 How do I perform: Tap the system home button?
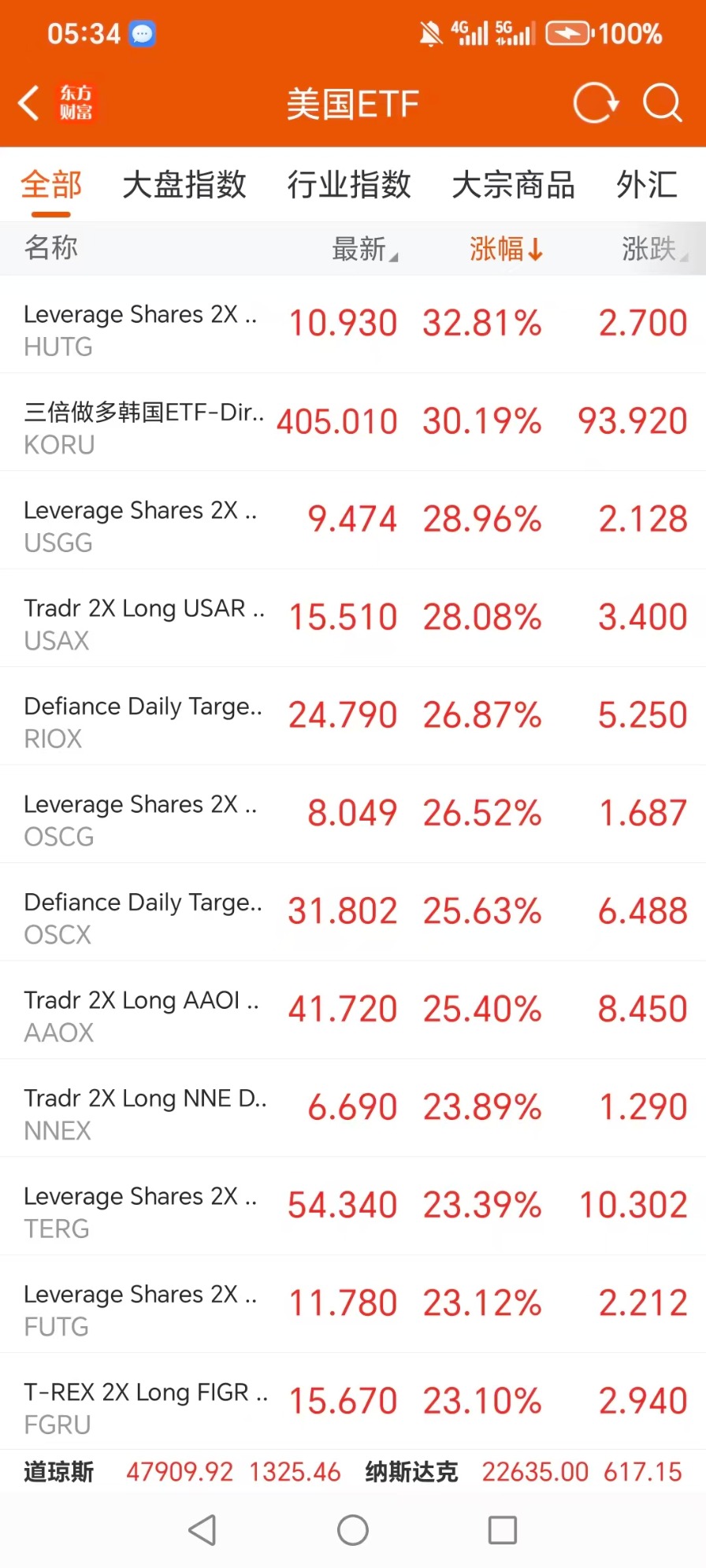pos(353,1530)
